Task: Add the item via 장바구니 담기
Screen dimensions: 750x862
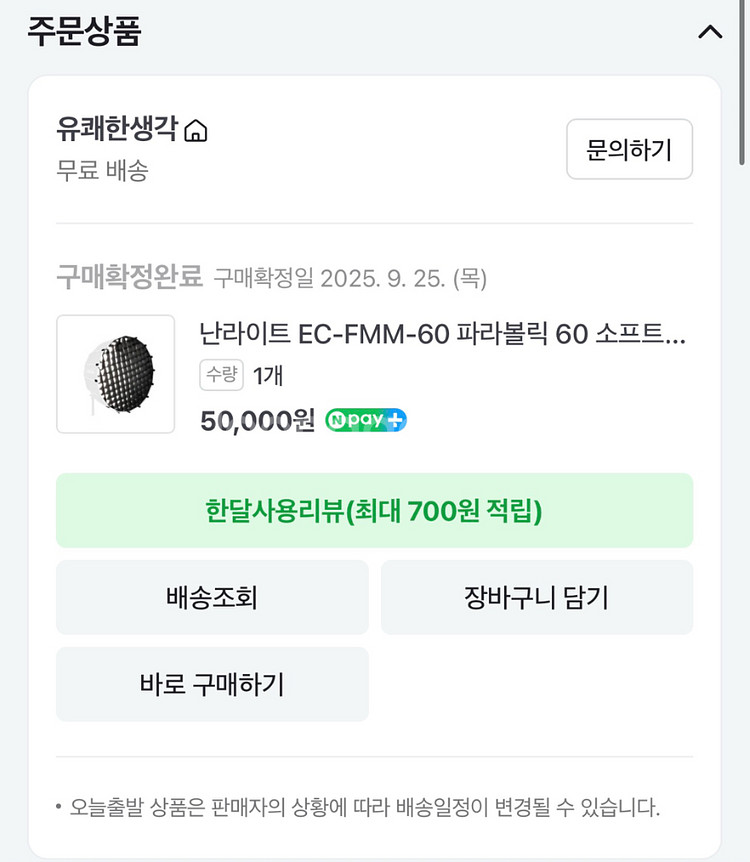Action: coord(537,597)
